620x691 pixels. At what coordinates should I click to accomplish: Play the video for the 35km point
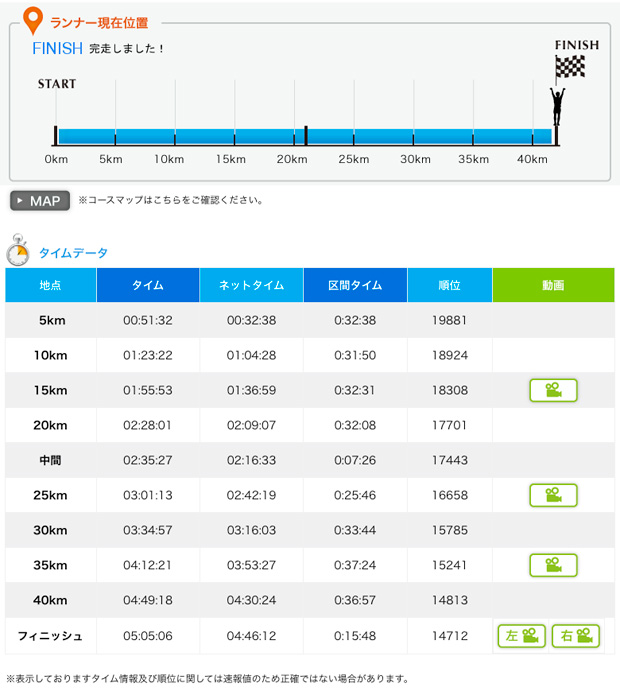coord(553,565)
